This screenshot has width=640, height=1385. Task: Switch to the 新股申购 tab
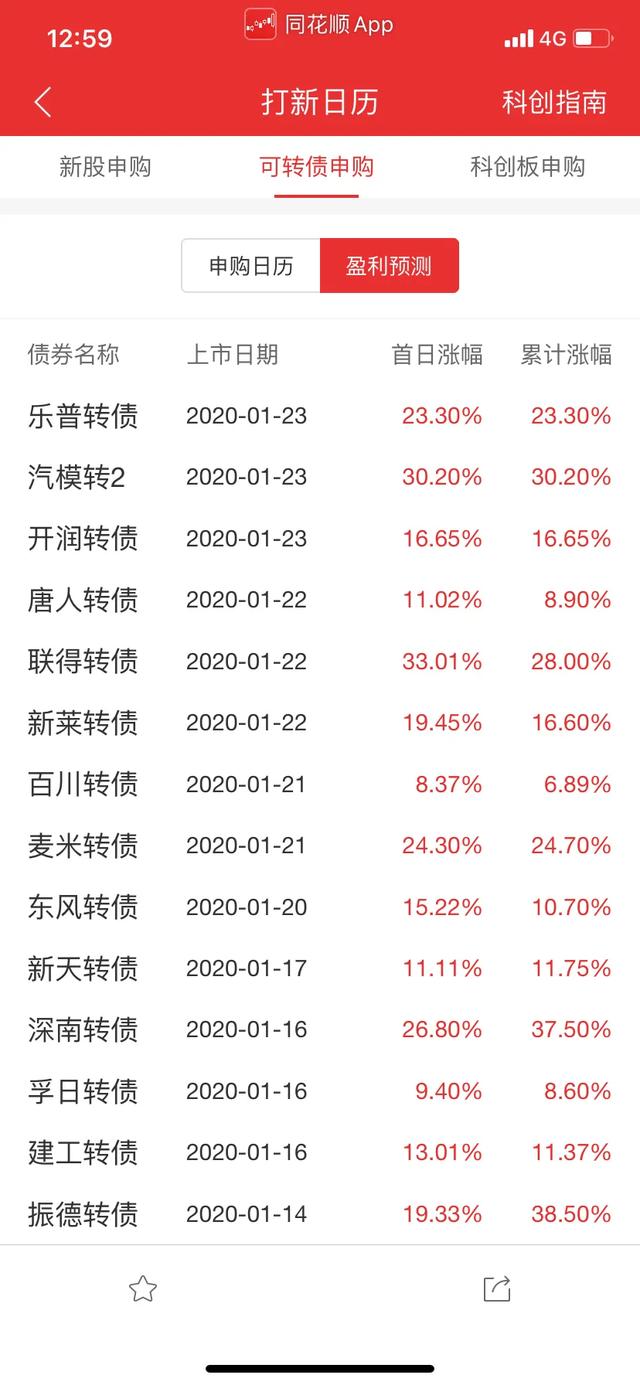tap(105, 167)
